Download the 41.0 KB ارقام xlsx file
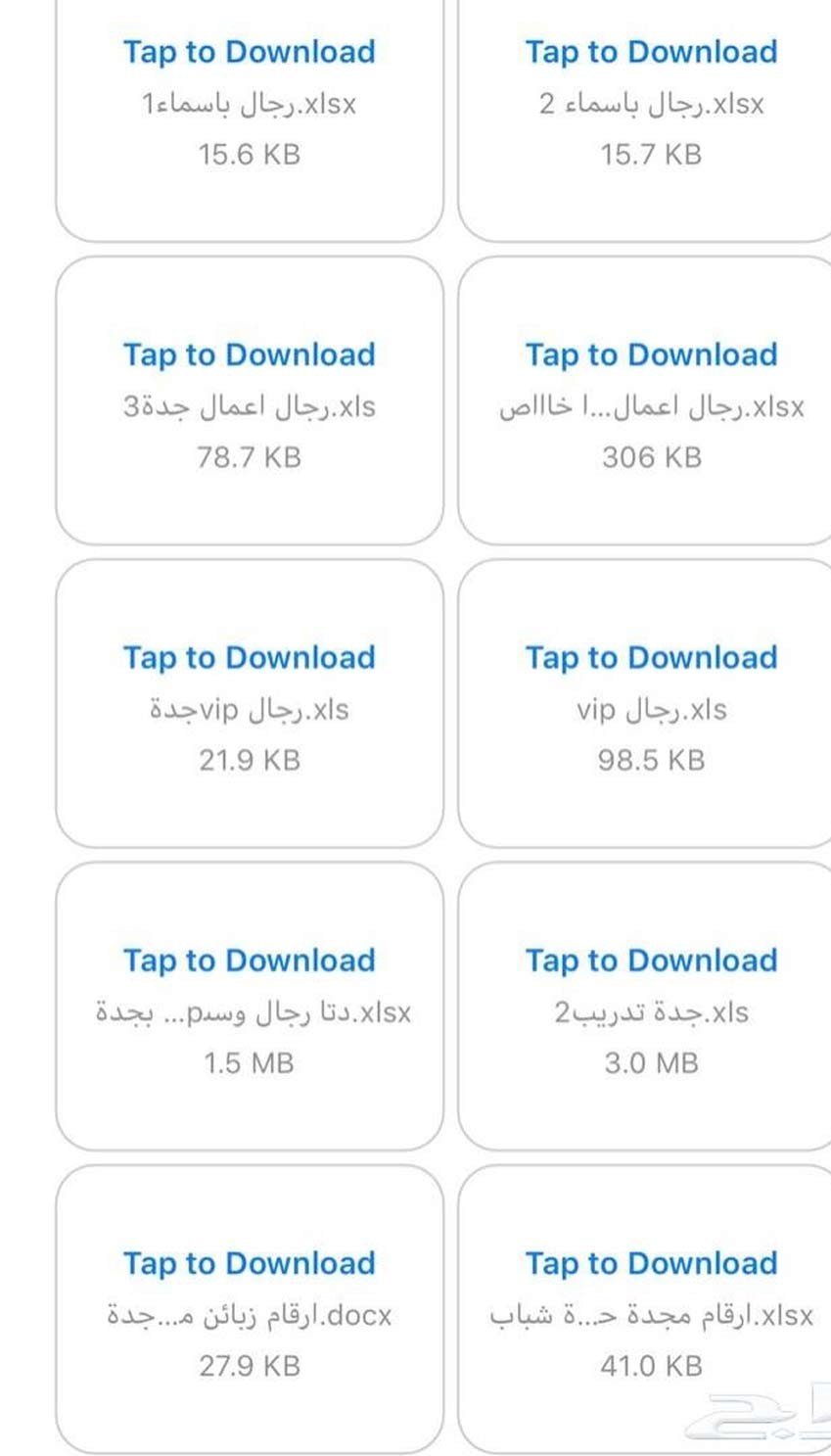This screenshot has width=831, height=1456. click(x=651, y=1263)
